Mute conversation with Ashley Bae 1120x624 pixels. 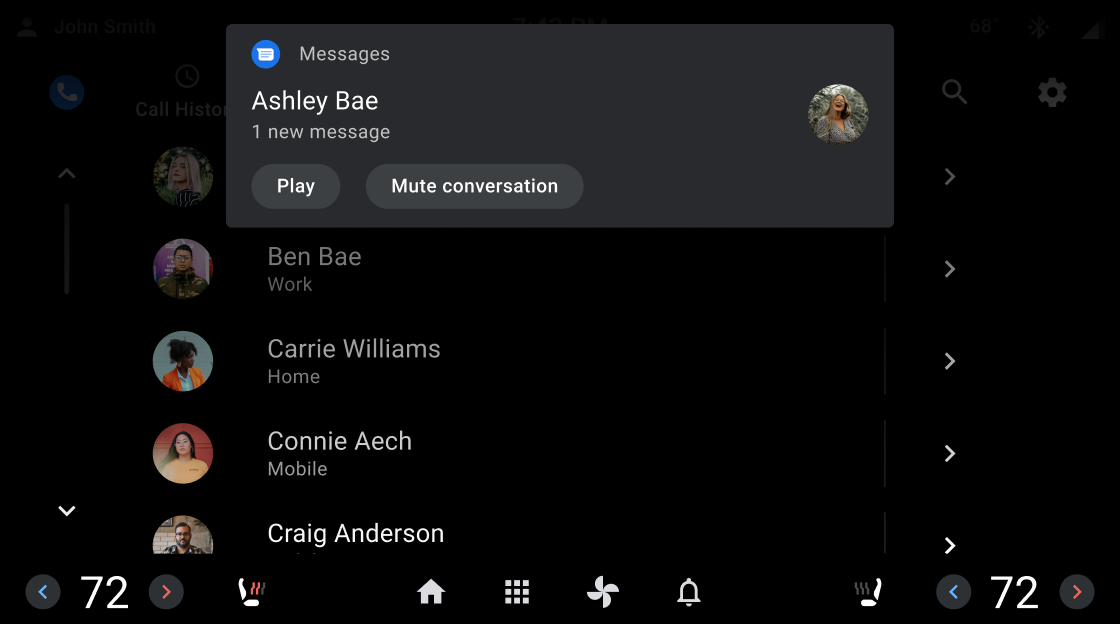(474, 186)
